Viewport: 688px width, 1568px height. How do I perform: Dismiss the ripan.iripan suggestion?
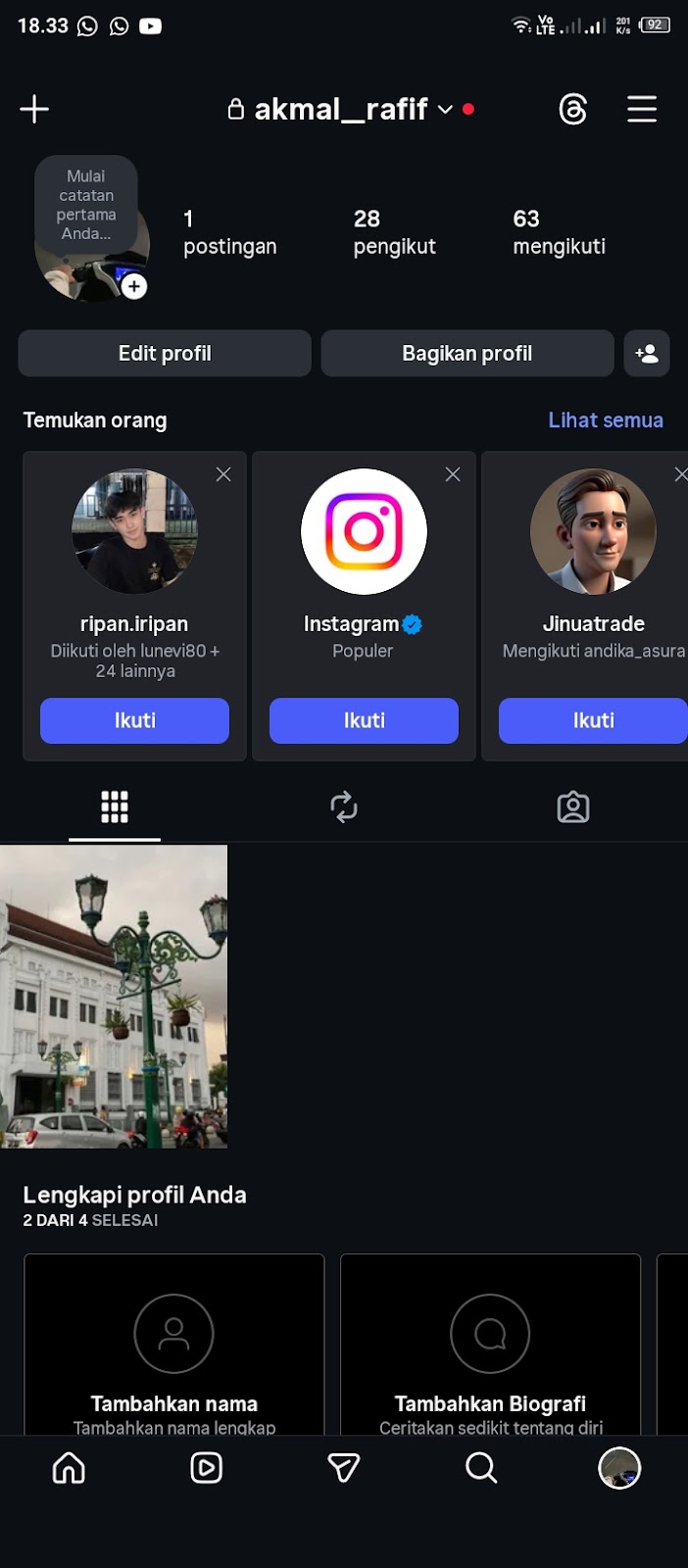(x=223, y=474)
